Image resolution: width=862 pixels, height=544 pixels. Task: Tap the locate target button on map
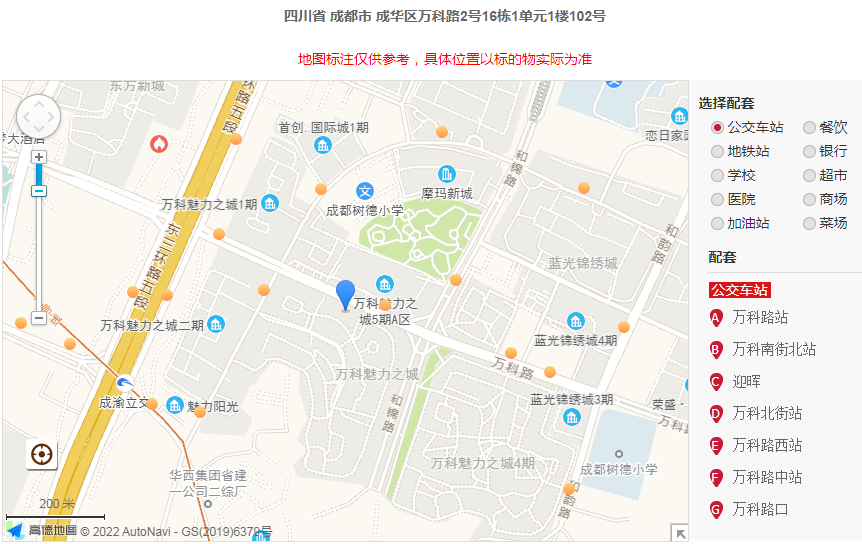pyautogui.click(x=42, y=455)
